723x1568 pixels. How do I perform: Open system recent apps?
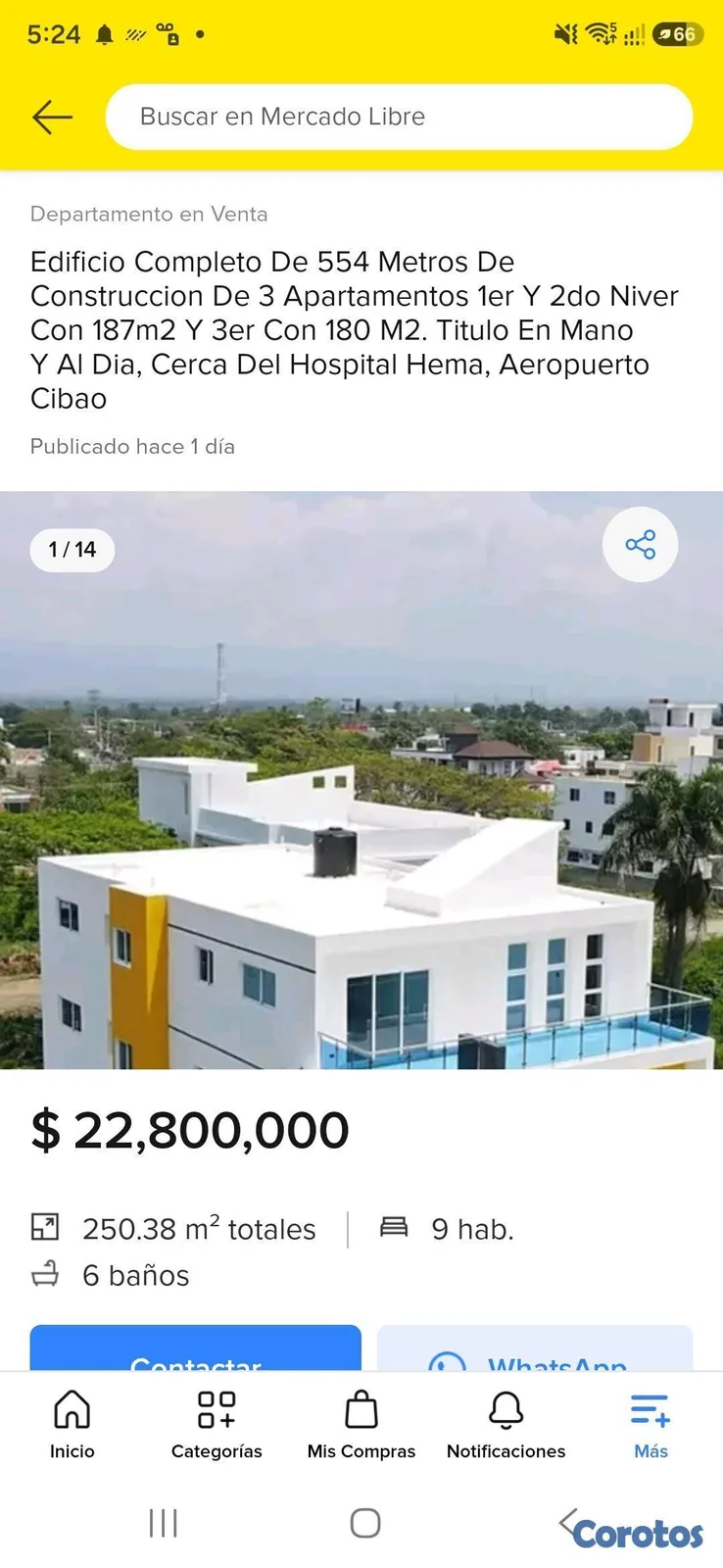pos(163,1523)
